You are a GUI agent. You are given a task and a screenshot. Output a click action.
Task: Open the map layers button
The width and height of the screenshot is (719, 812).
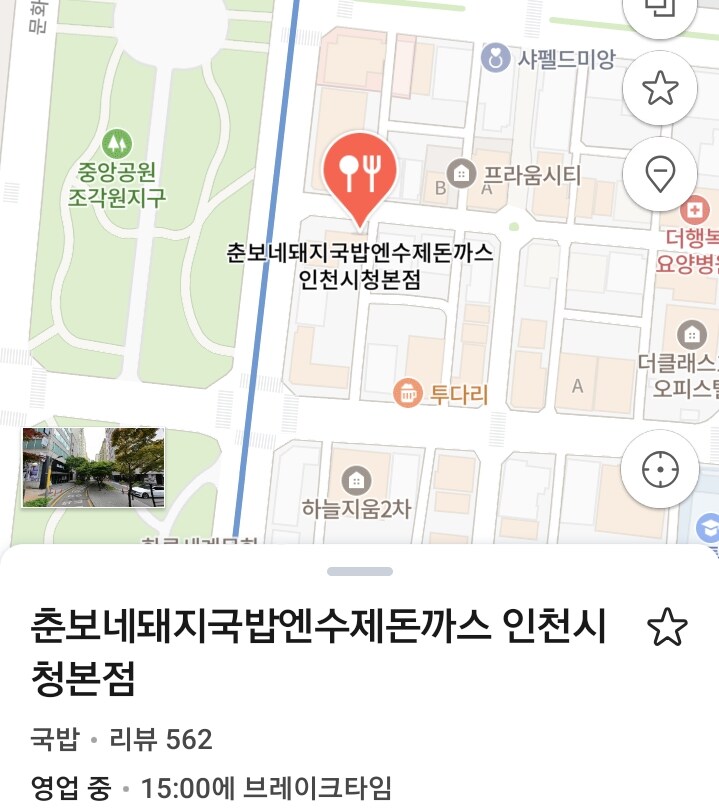(x=662, y=10)
